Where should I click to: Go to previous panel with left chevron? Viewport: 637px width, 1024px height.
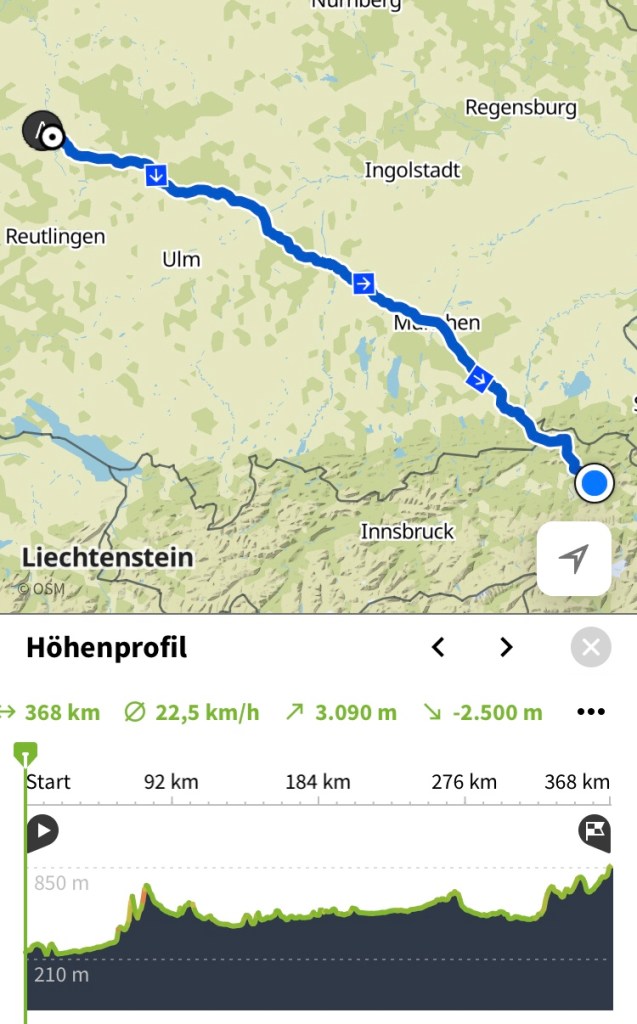[x=438, y=648]
